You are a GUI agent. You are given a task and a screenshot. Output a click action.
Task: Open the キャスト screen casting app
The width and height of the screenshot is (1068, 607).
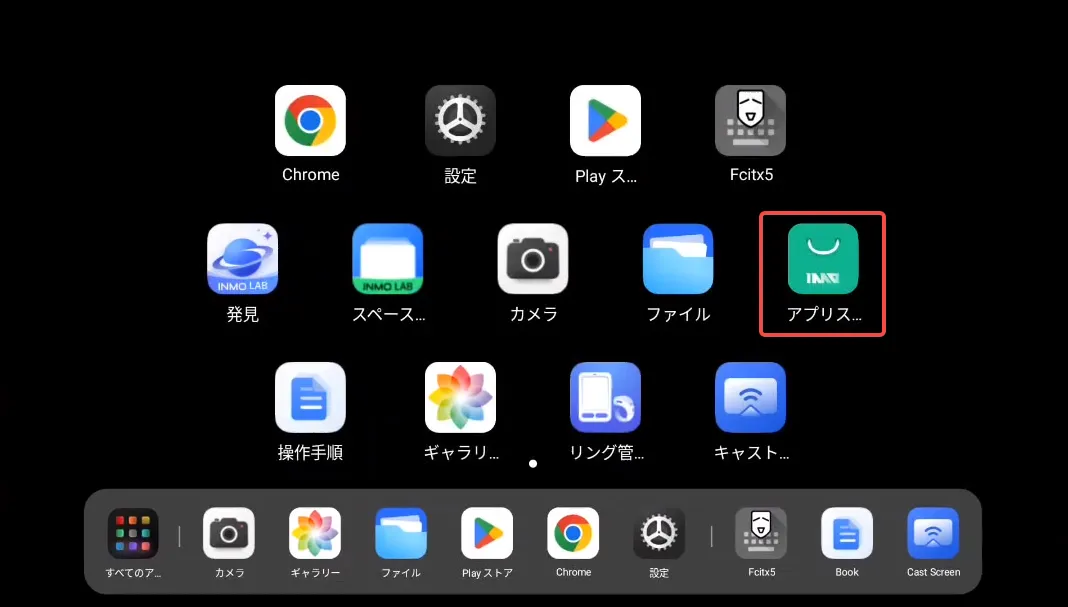click(750, 397)
